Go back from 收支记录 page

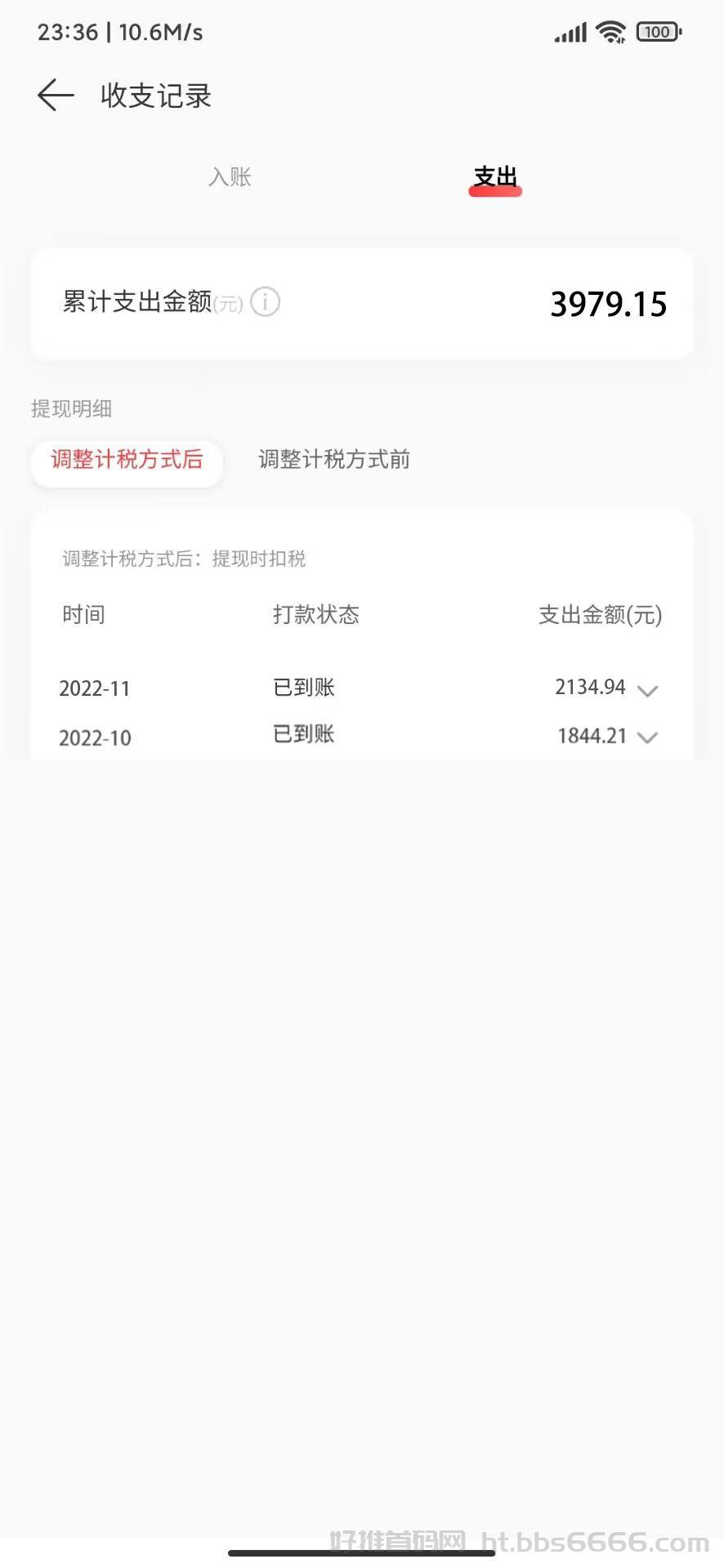coord(56,96)
